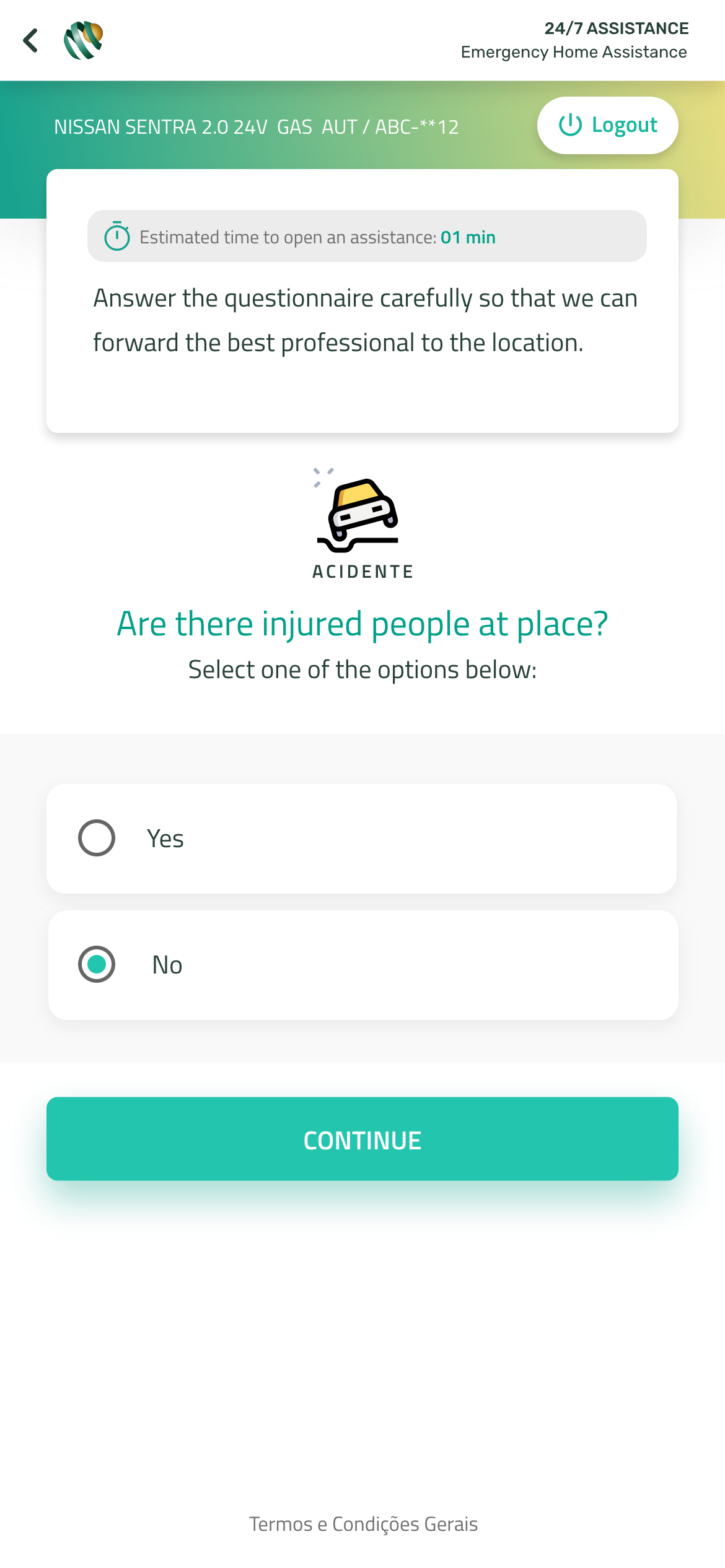Tap the Logout button

pyautogui.click(x=607, y=125)
